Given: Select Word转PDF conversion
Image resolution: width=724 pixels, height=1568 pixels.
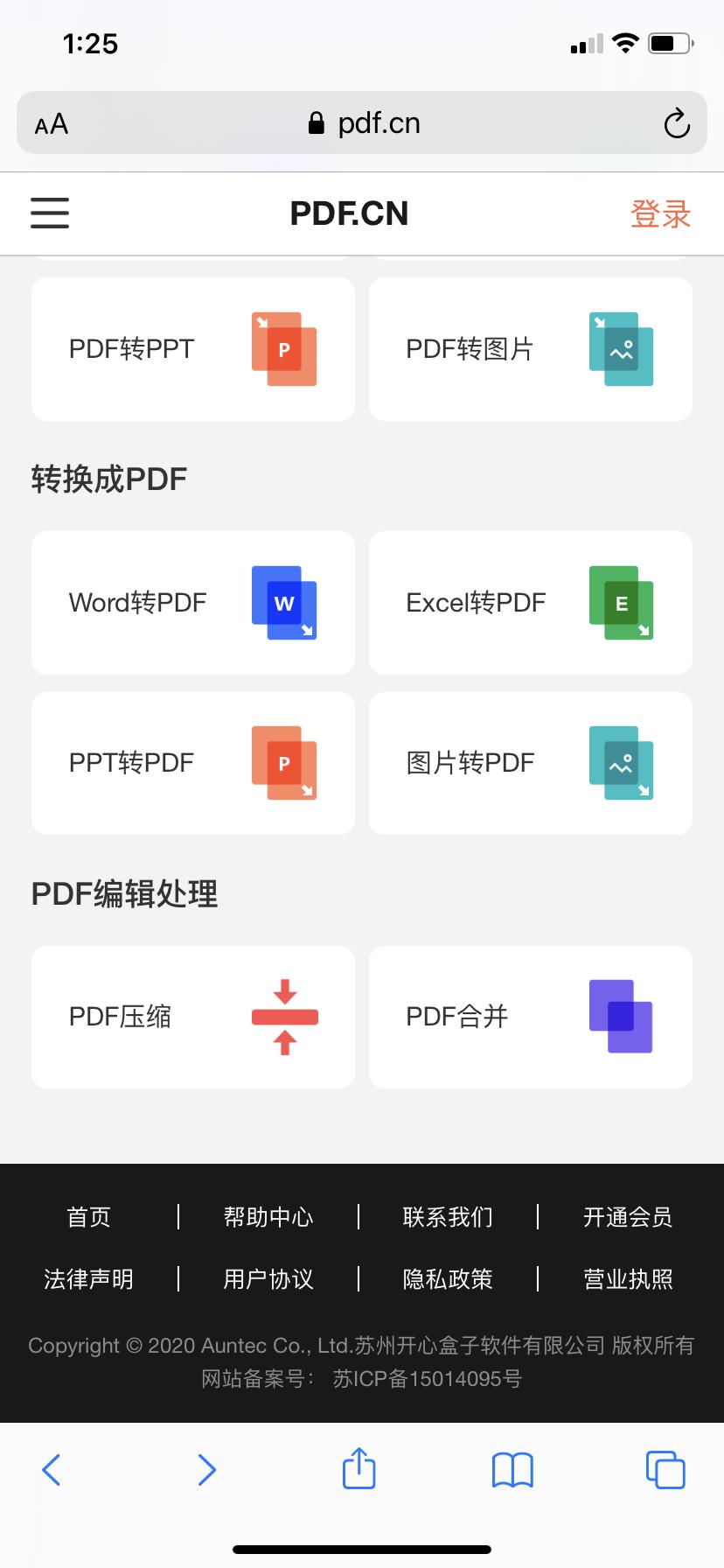Looking at the screenshot, I should click(x=193, y=603).
